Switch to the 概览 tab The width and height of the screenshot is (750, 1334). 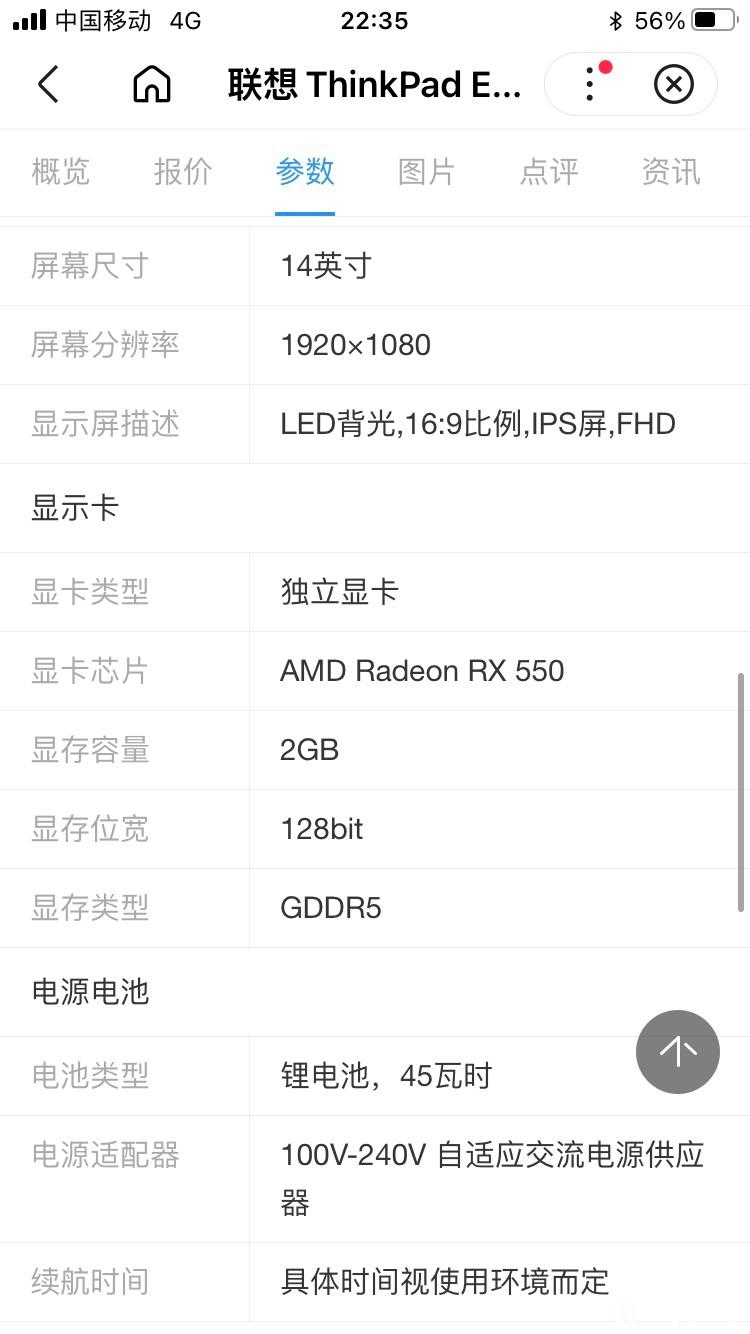tap(61, 172)
